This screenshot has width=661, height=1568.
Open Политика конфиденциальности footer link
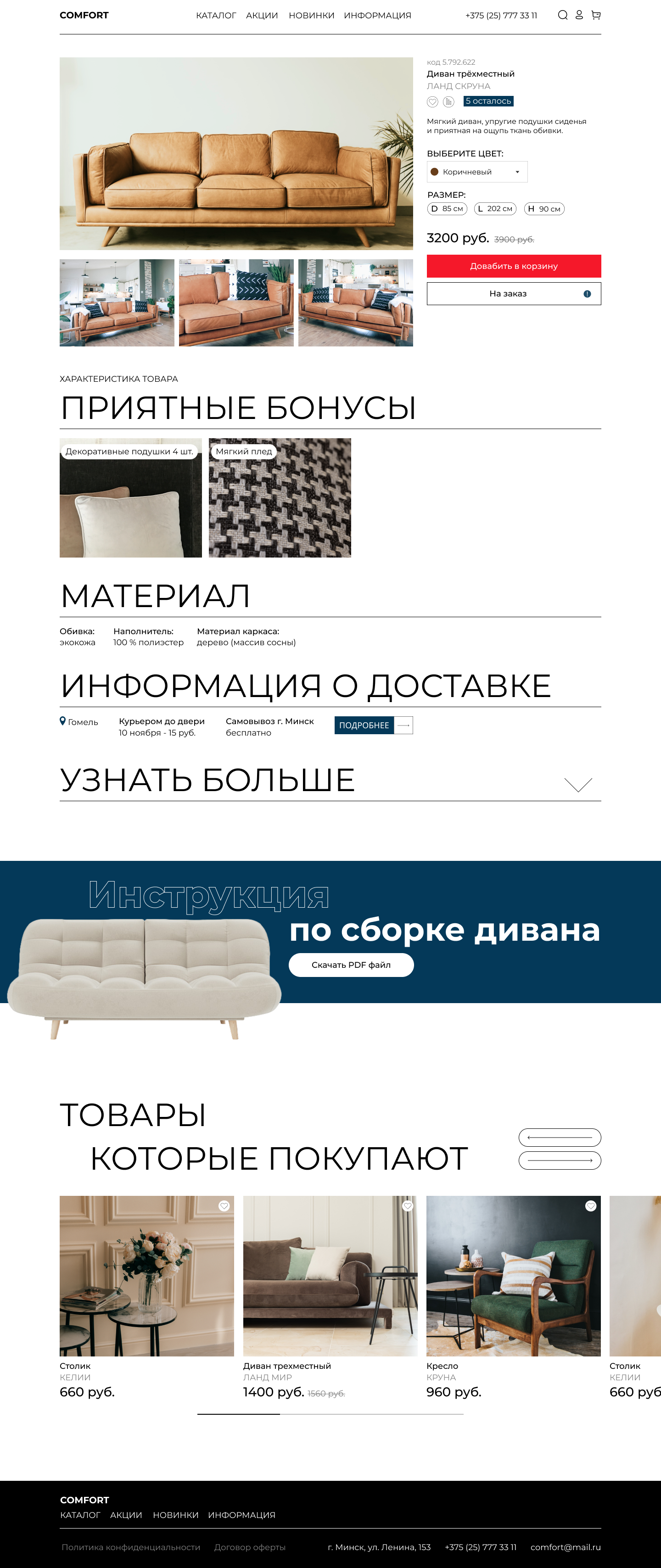[130, 1547]
